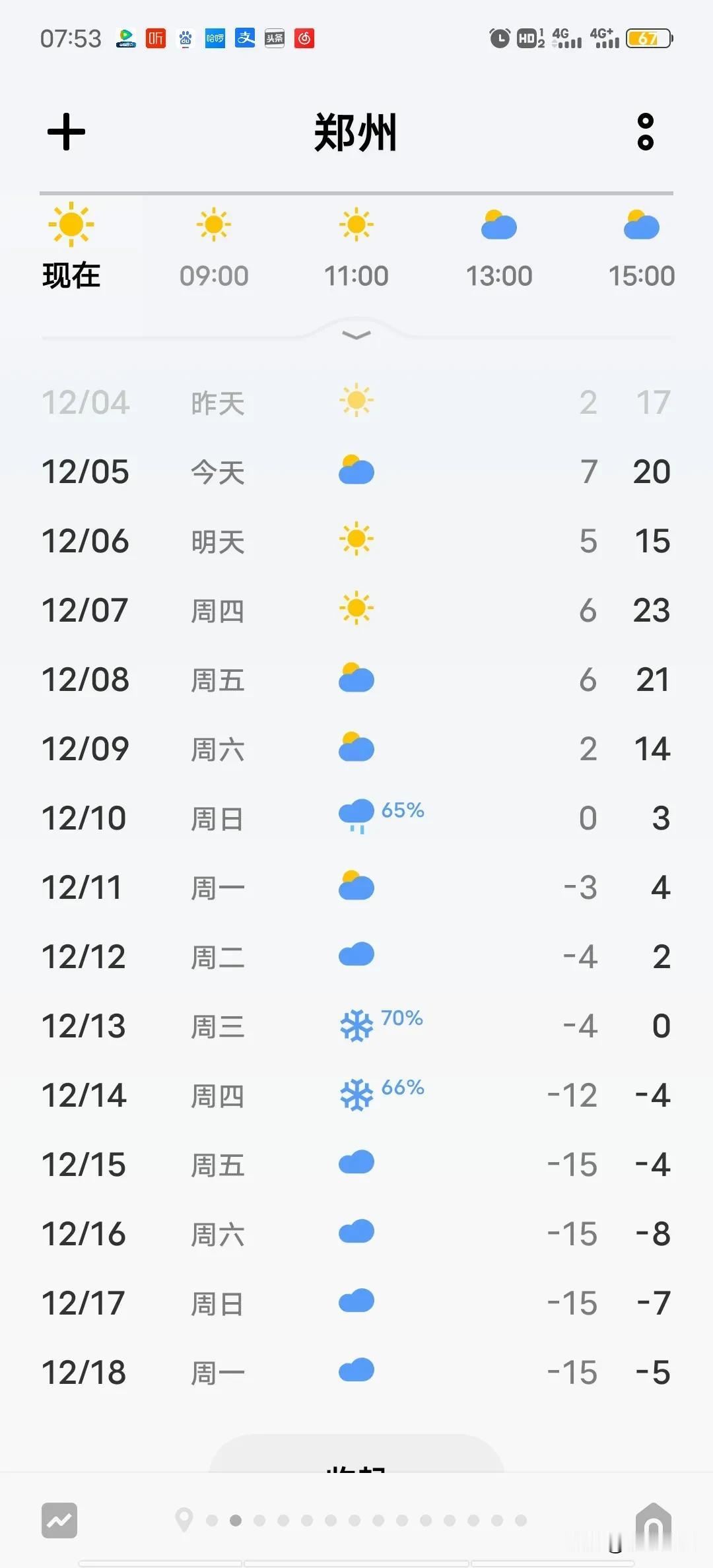Viewport: 713px width, 1568px height.
Task: Open the more options menu via three dots
Action: (x=645, y=132)
